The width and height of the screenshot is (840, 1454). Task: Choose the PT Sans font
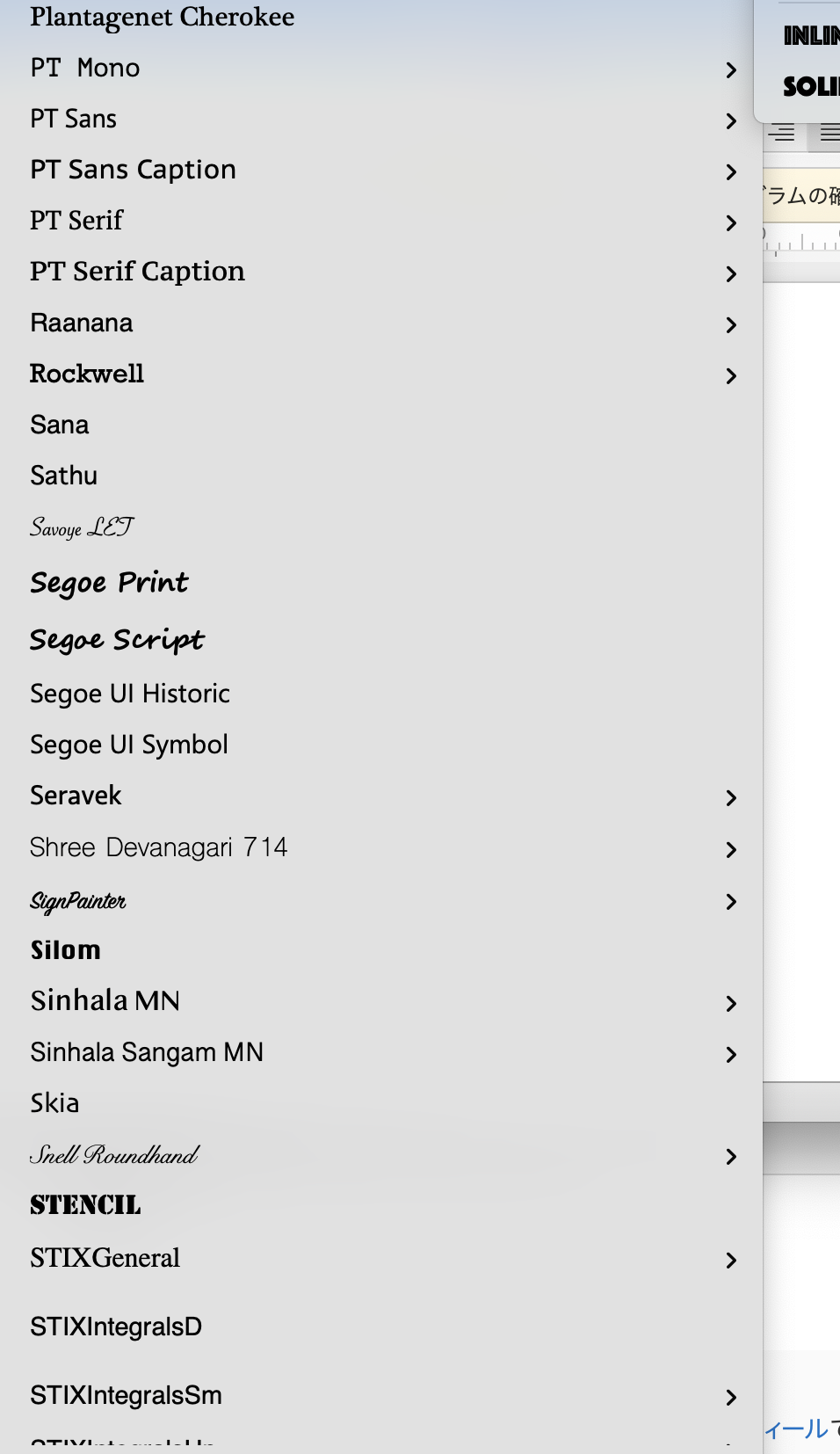pos(74,120)
